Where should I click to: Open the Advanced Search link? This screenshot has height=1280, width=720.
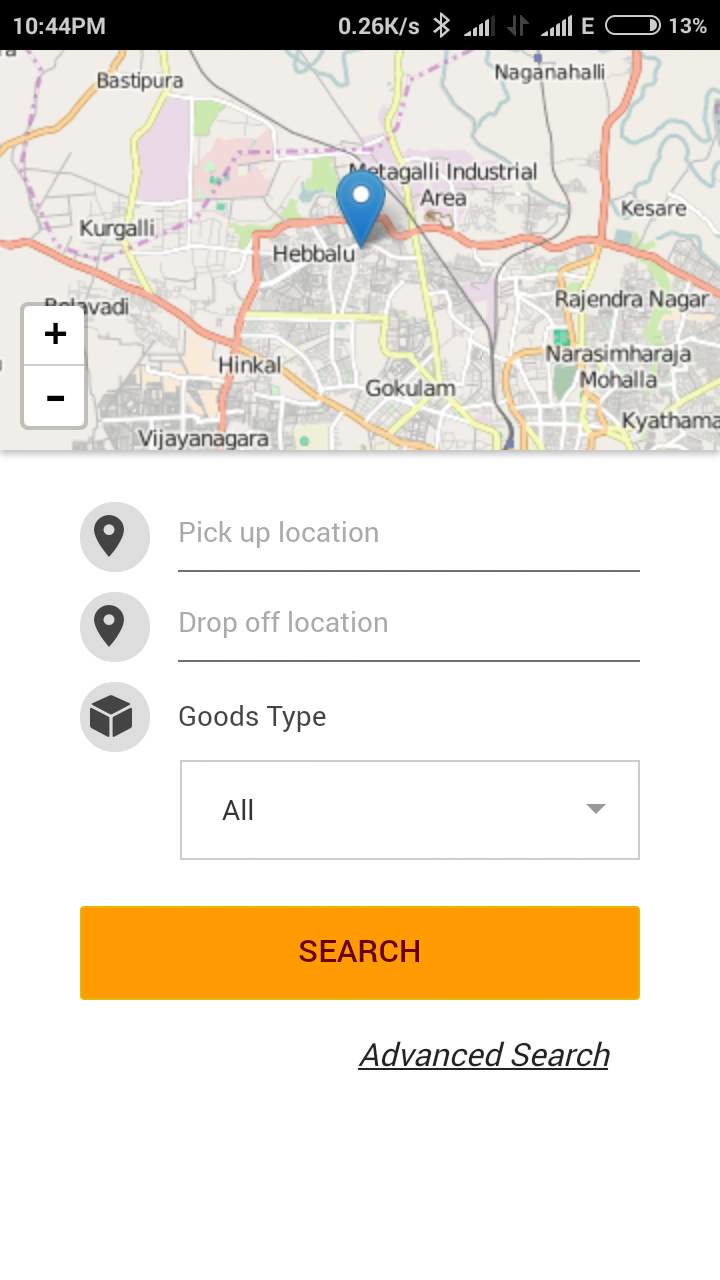pyautogui.click(x=484, y=1055)
